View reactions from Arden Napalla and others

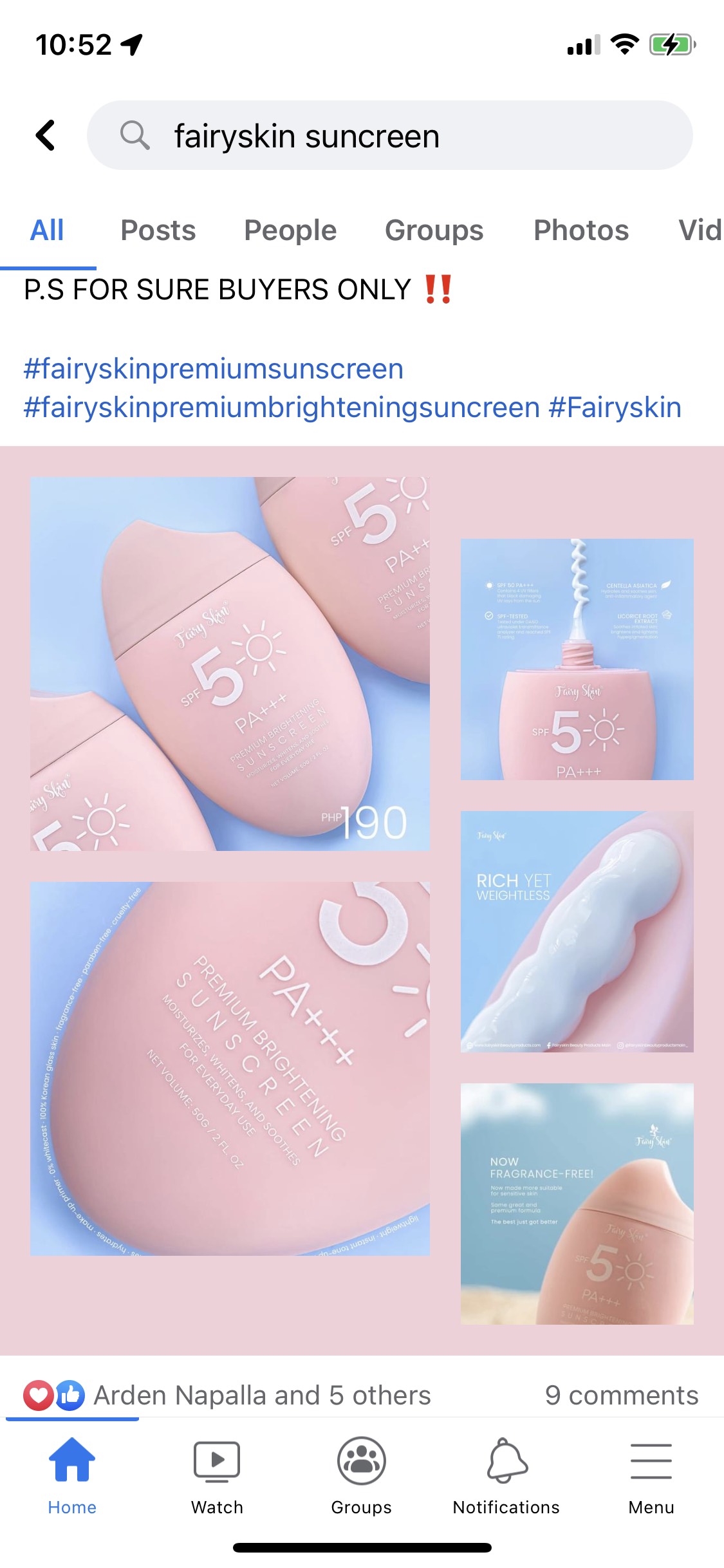tap(262, 1395)
